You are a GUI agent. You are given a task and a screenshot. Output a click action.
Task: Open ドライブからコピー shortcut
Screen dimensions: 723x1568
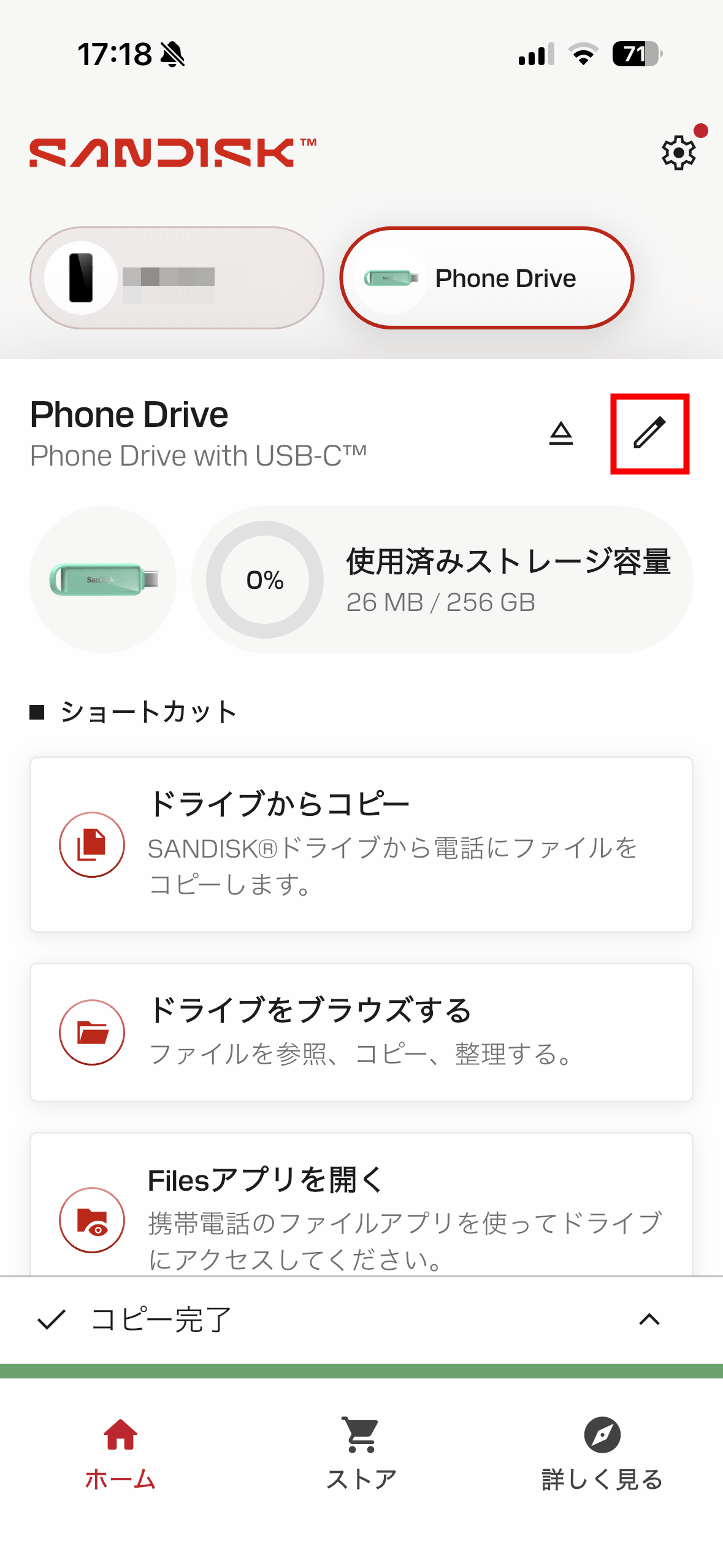pos(361,844)
